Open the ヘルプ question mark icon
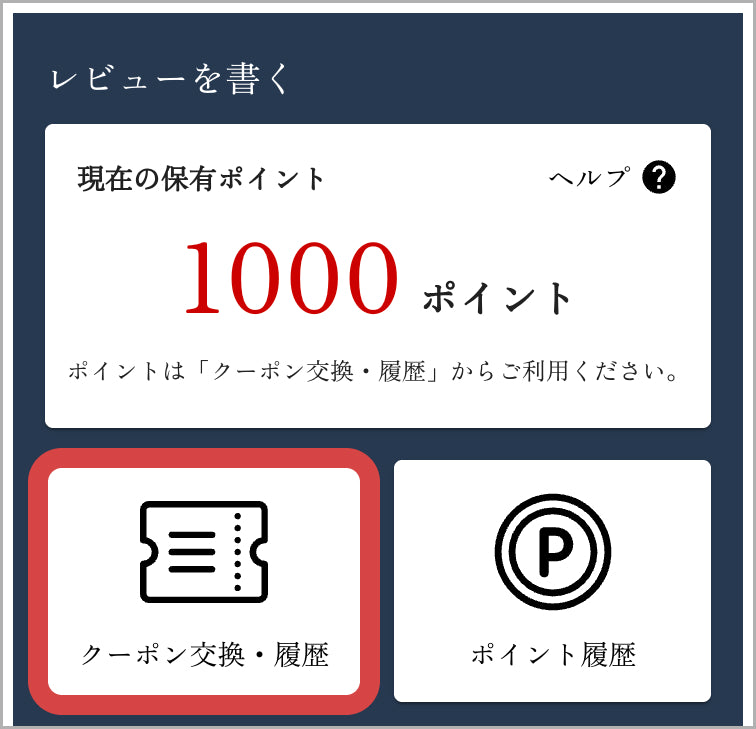Viewport: 756px width, 729px height. [659, 178]
